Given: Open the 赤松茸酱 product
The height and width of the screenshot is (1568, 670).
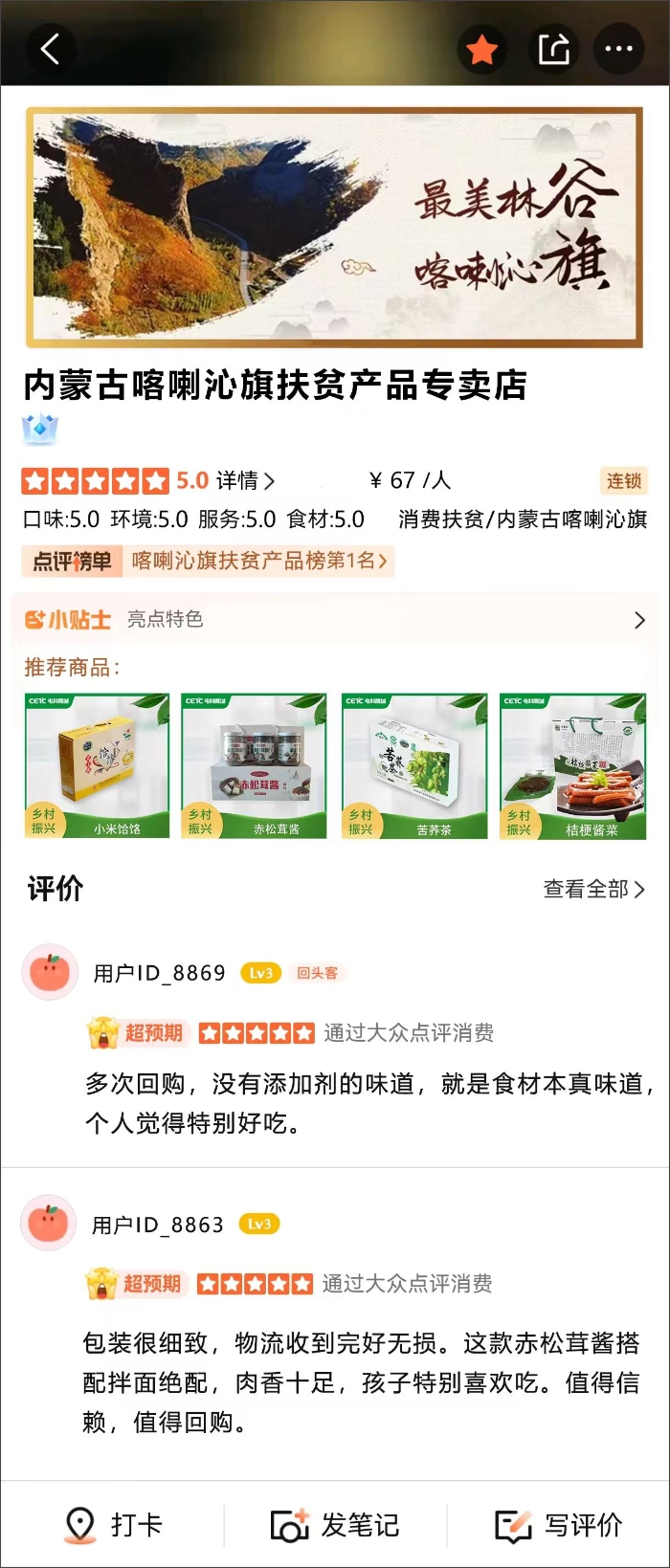Looking at the screenshot, I should click(255, 766).
